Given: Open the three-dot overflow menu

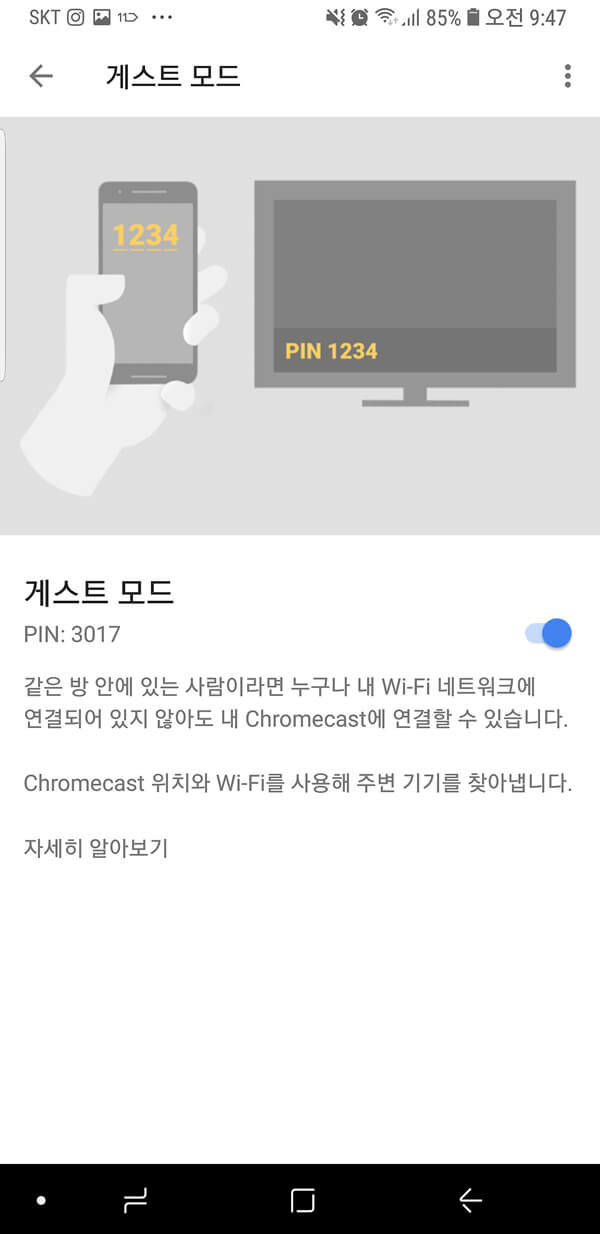Looking at the screenshot, I should click(x=567, y=76).
